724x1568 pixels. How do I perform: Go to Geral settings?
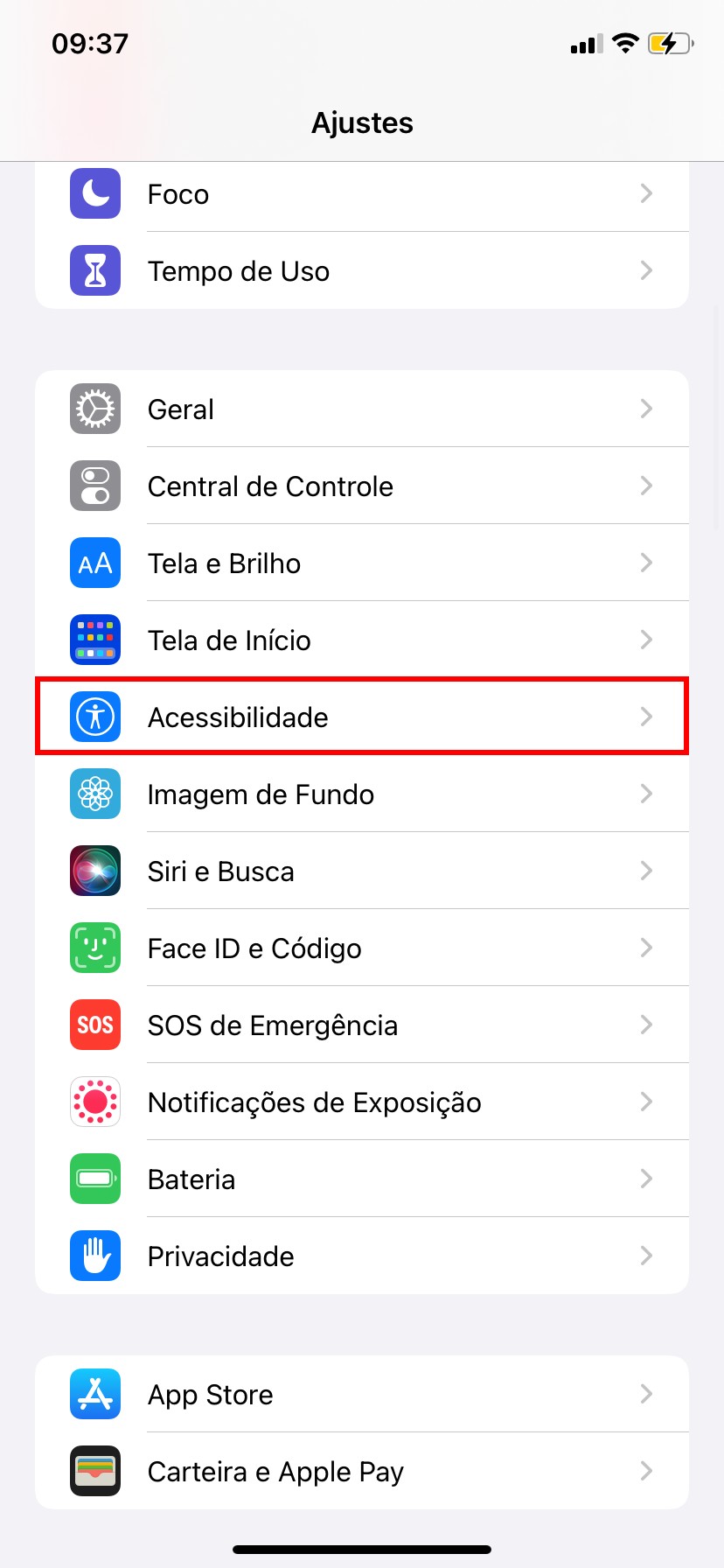[361, 409]
